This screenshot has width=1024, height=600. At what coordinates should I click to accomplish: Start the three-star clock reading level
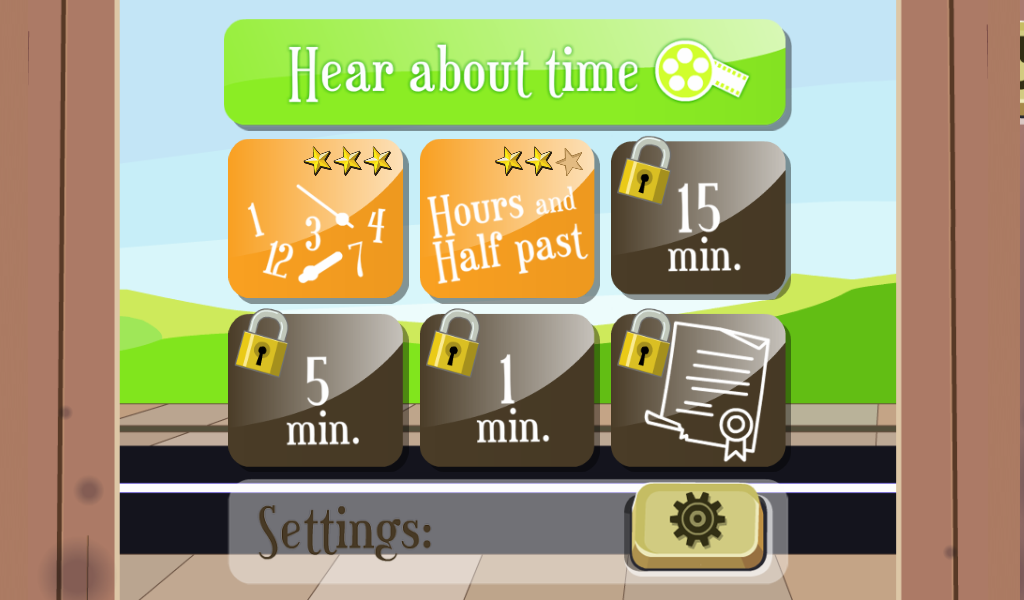pos(316,220)
